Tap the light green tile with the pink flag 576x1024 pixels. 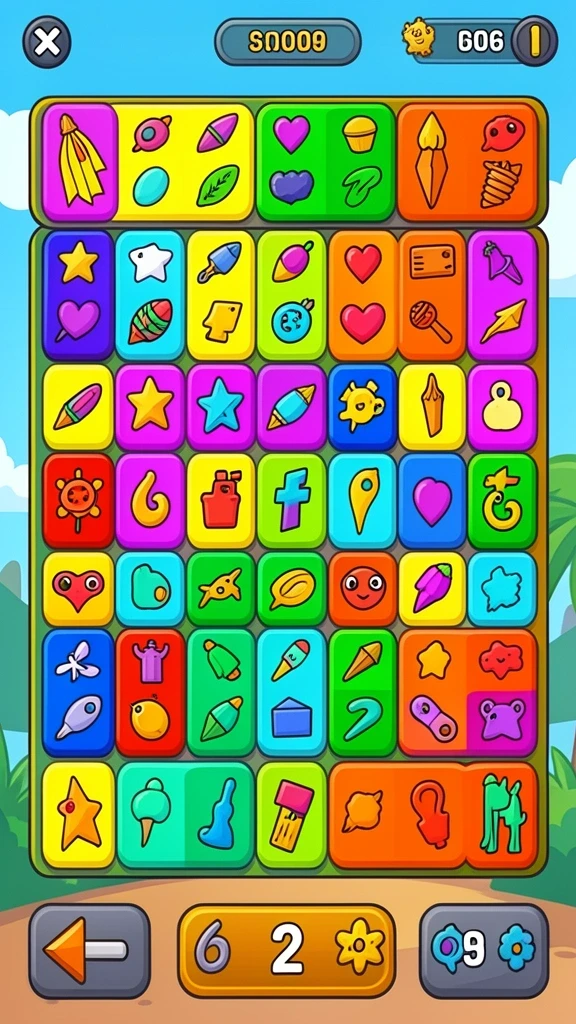tap(291, 814)
